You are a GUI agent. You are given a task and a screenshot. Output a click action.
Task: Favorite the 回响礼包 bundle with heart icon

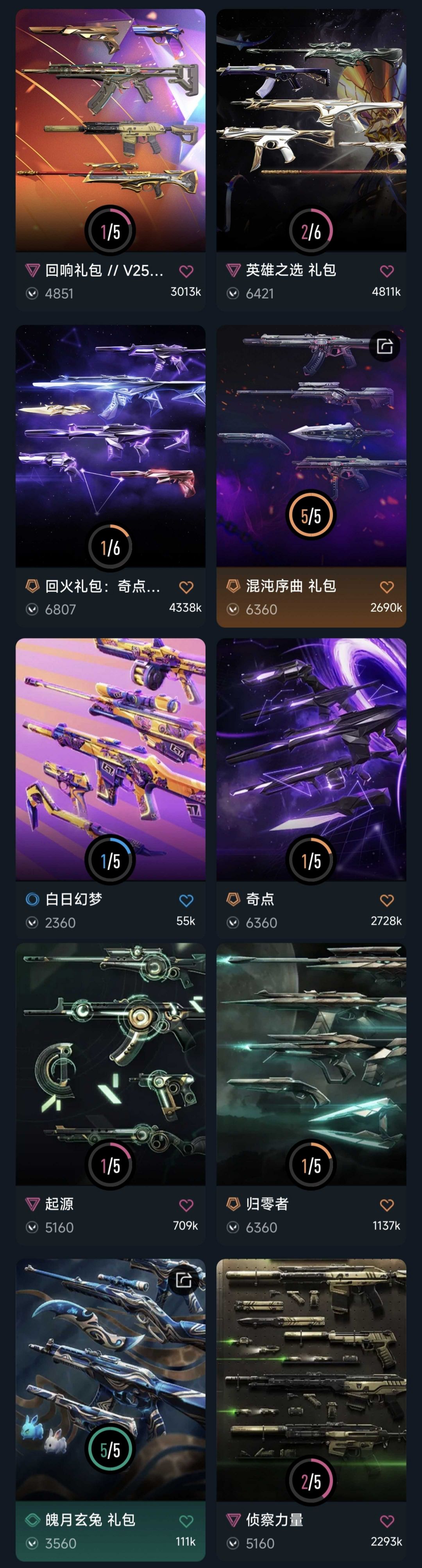186,271
